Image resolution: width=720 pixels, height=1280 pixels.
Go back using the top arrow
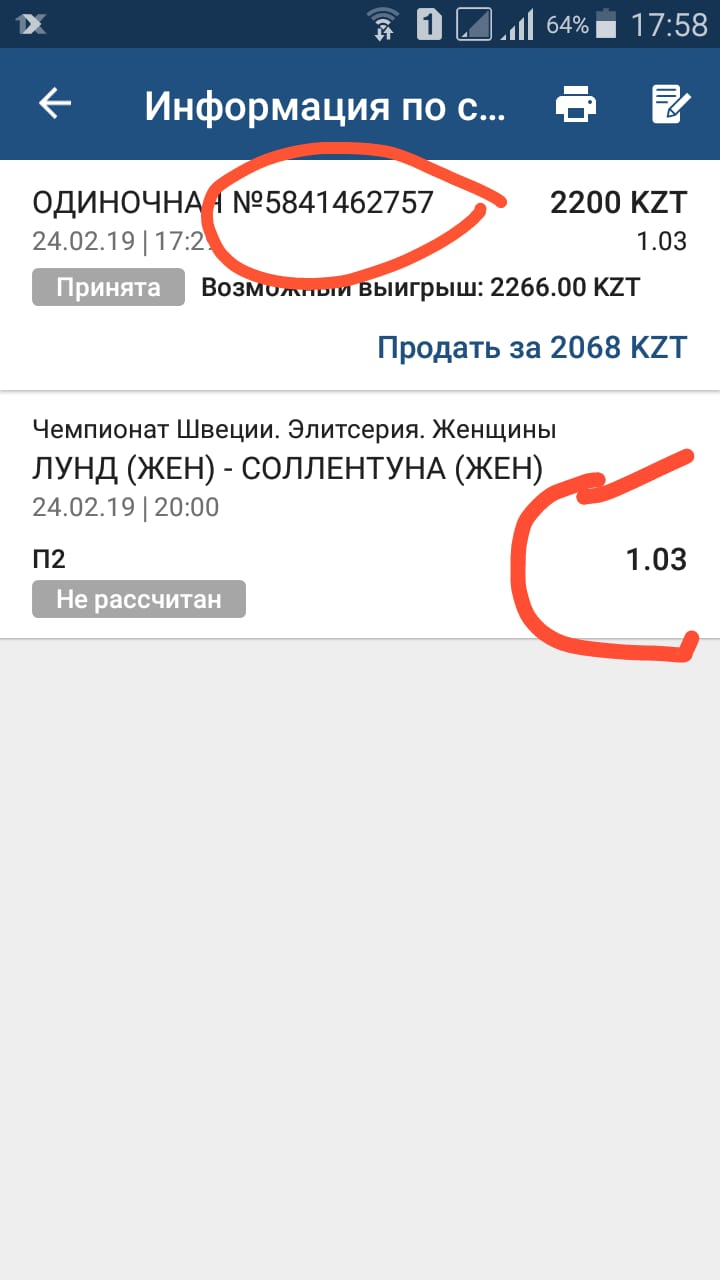click(55, 104)
